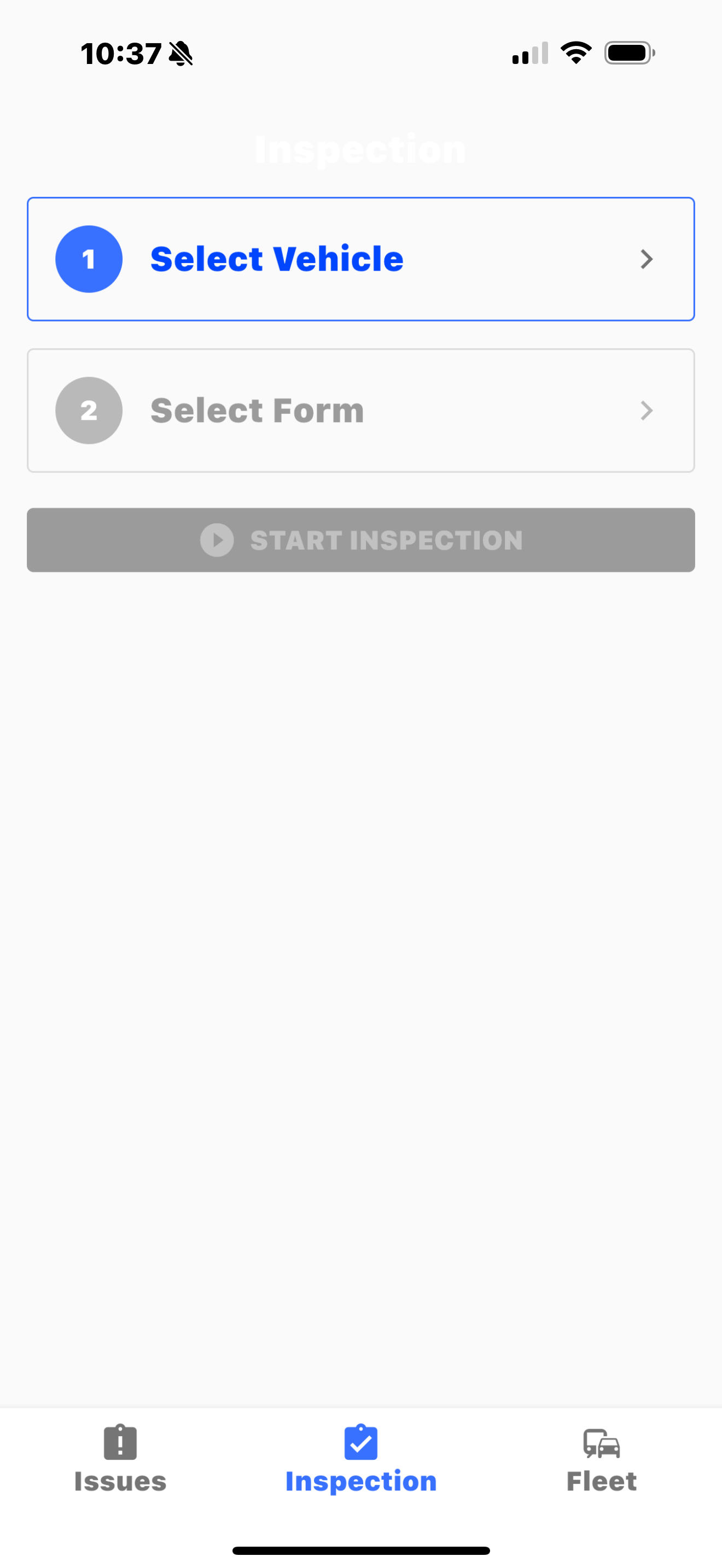722x1568 pixels.
Task: Tap the Inspection title at the top
Action: pos(360,148)
